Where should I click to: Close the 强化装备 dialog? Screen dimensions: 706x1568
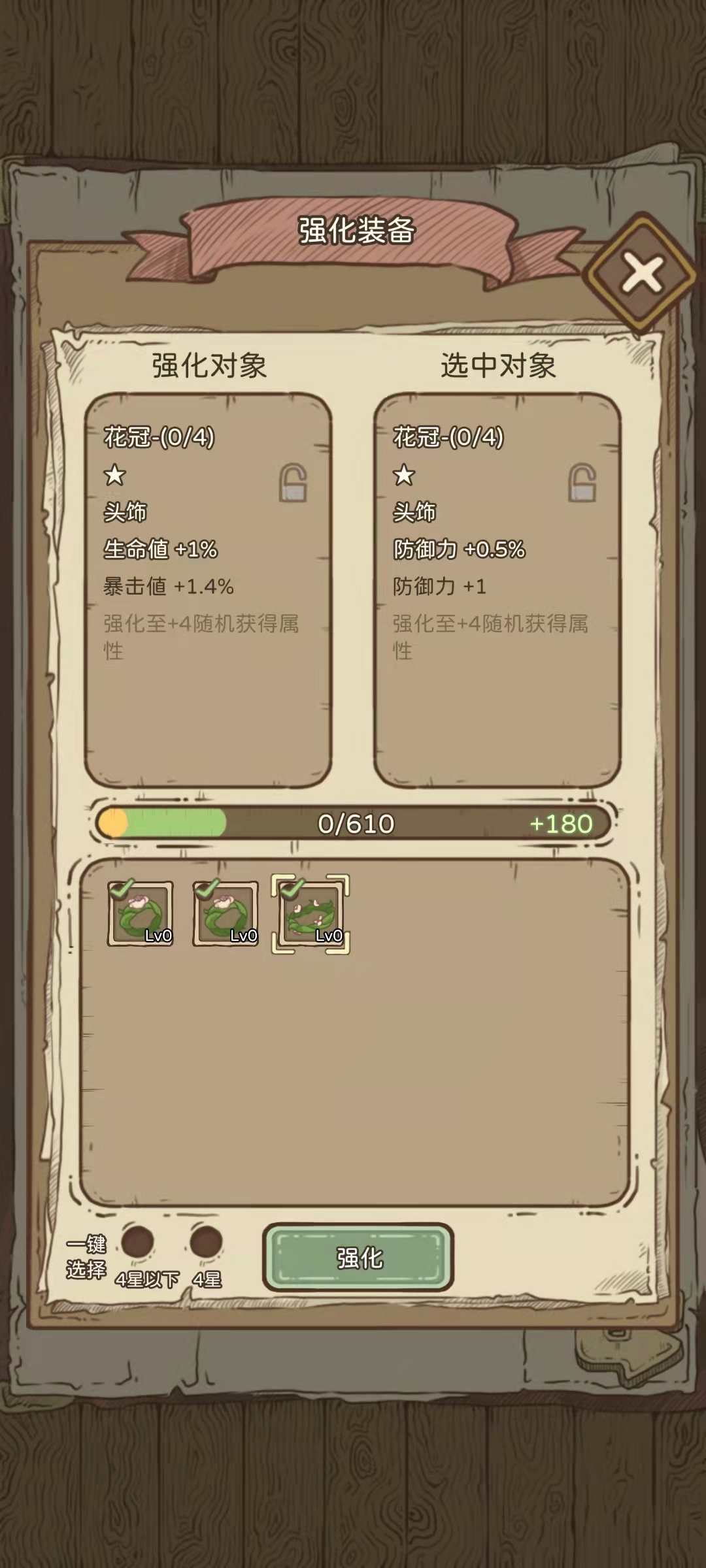pos(642,273)
